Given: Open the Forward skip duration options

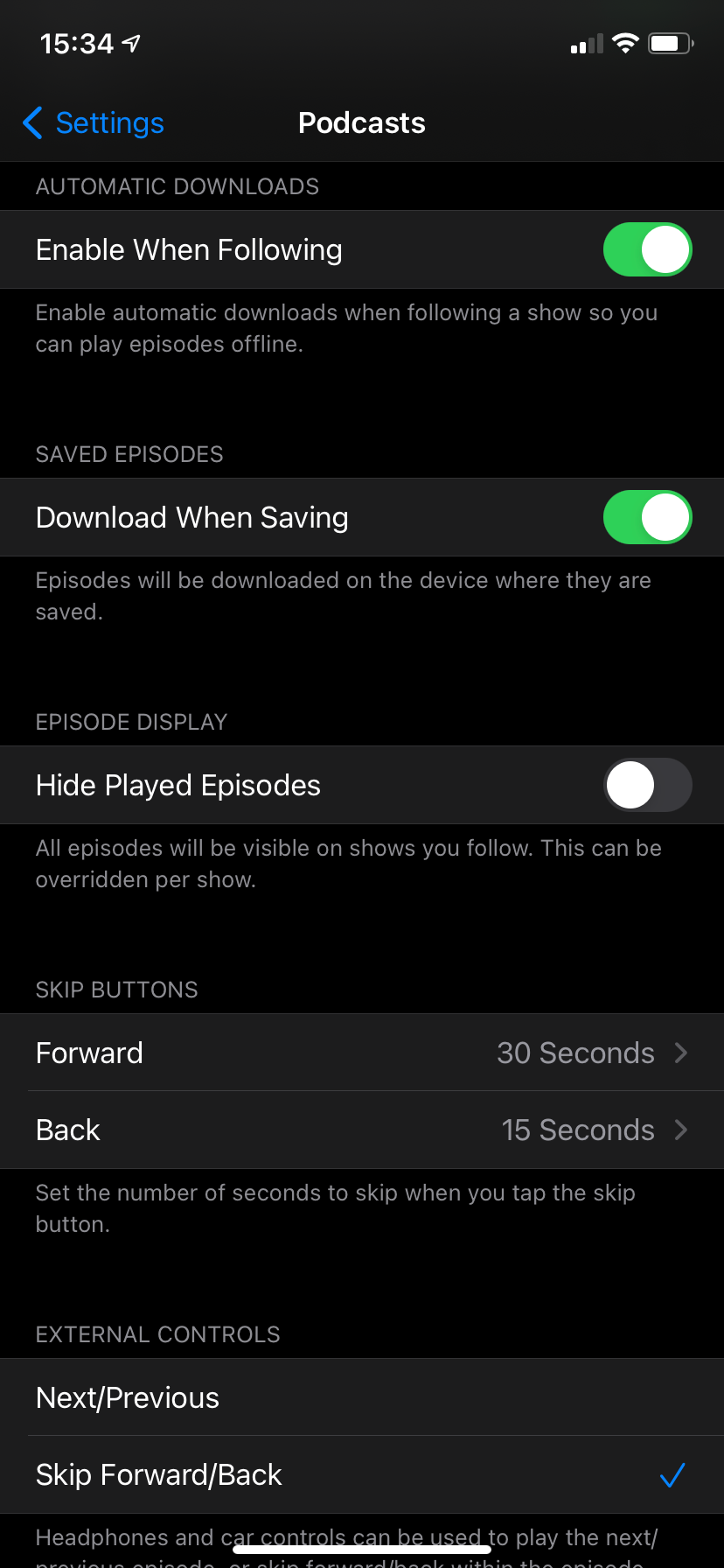Looking at the screenshot, I should 362,1053.
